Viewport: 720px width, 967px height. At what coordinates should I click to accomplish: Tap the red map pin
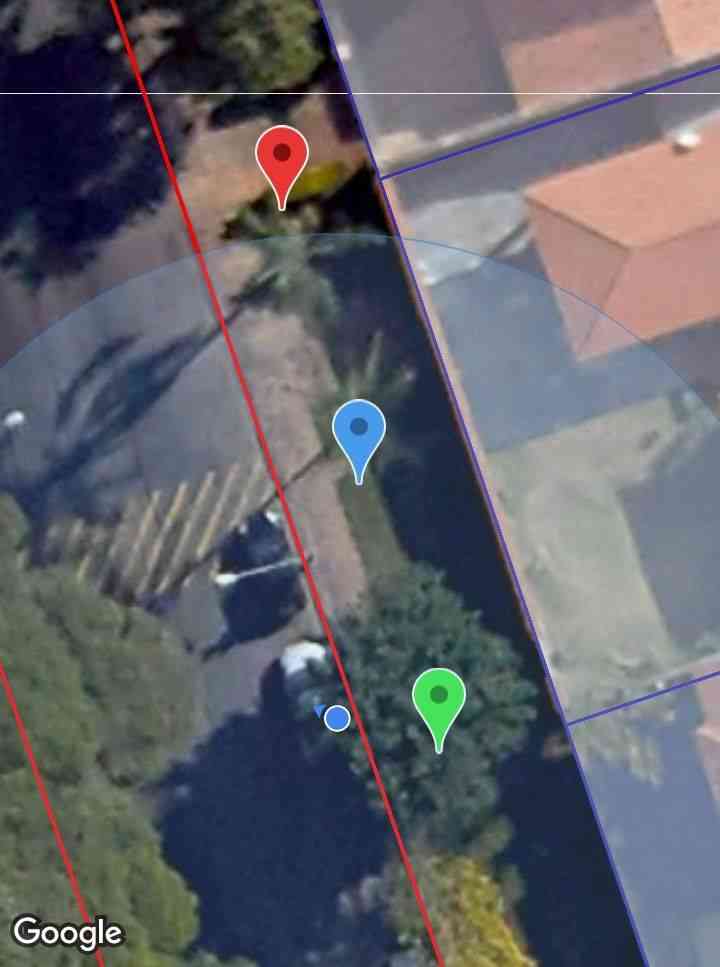coord(282,160)
